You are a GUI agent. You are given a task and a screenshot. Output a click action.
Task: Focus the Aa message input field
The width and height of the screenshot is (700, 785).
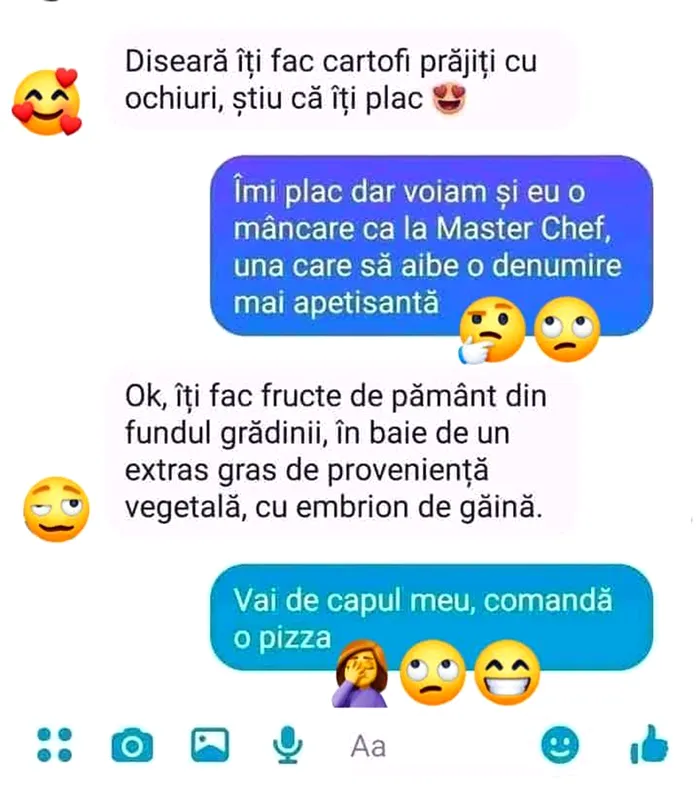420,745
